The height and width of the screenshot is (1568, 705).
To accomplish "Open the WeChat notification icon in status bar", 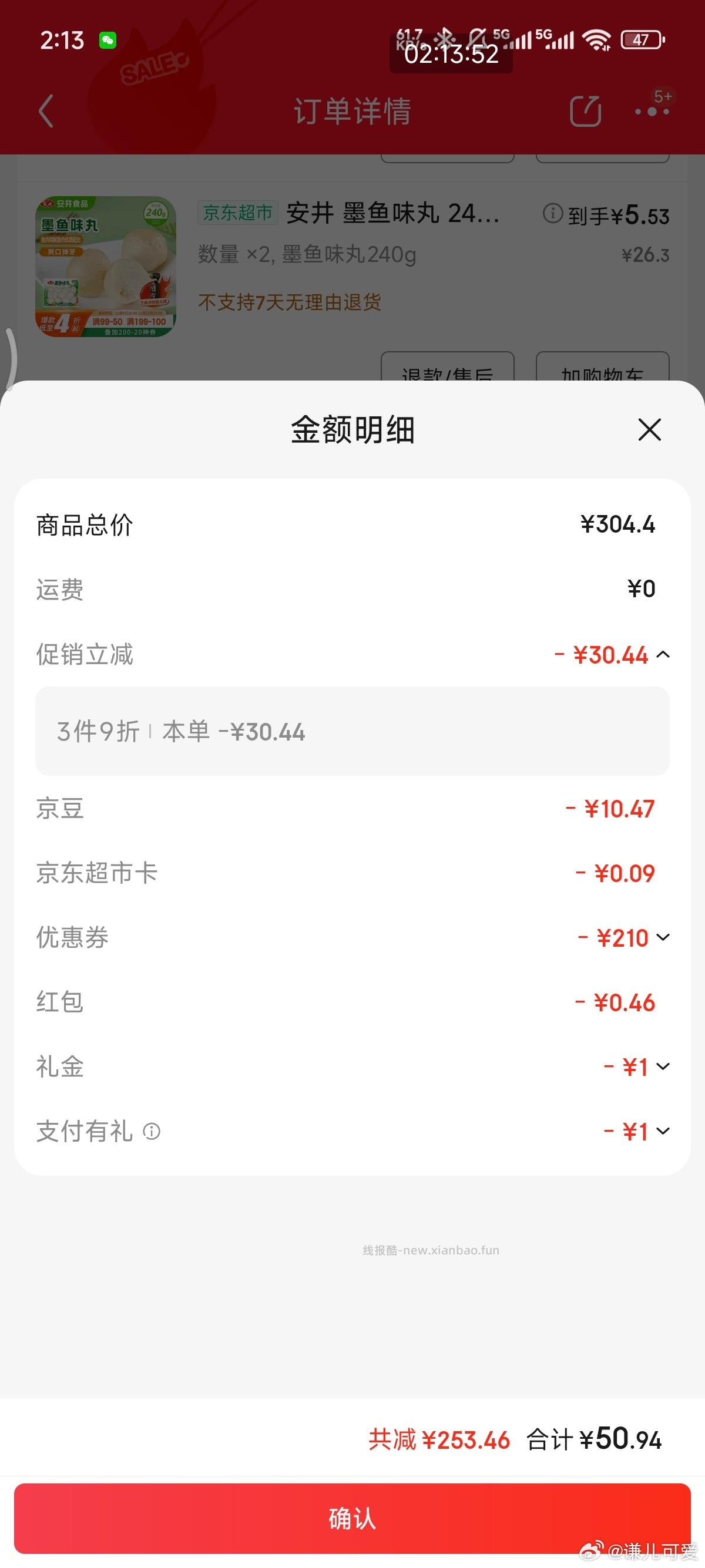I will [107, 39].
